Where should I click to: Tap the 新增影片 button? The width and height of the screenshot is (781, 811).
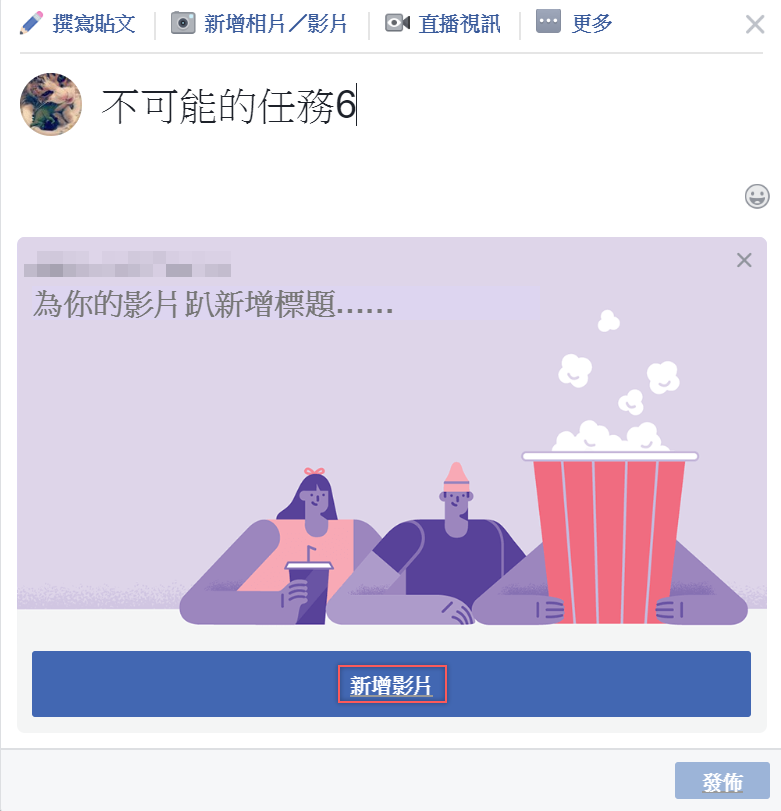pos(391,685)
